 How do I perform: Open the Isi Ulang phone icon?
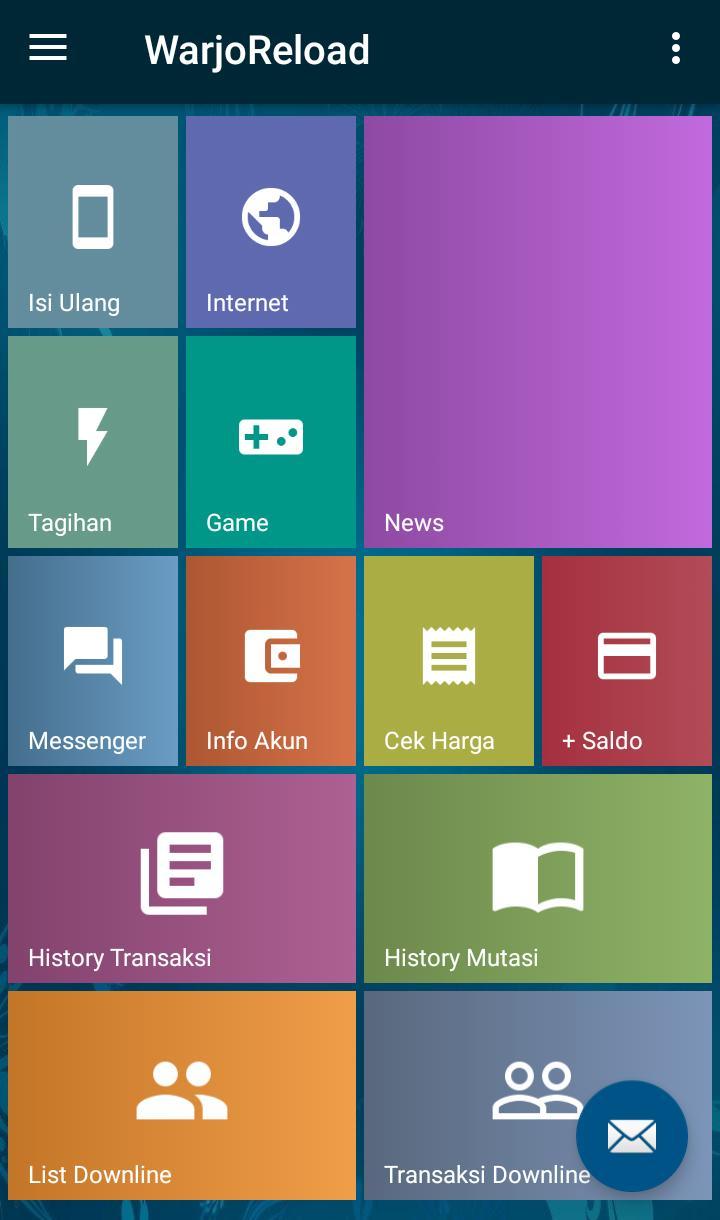93,215
